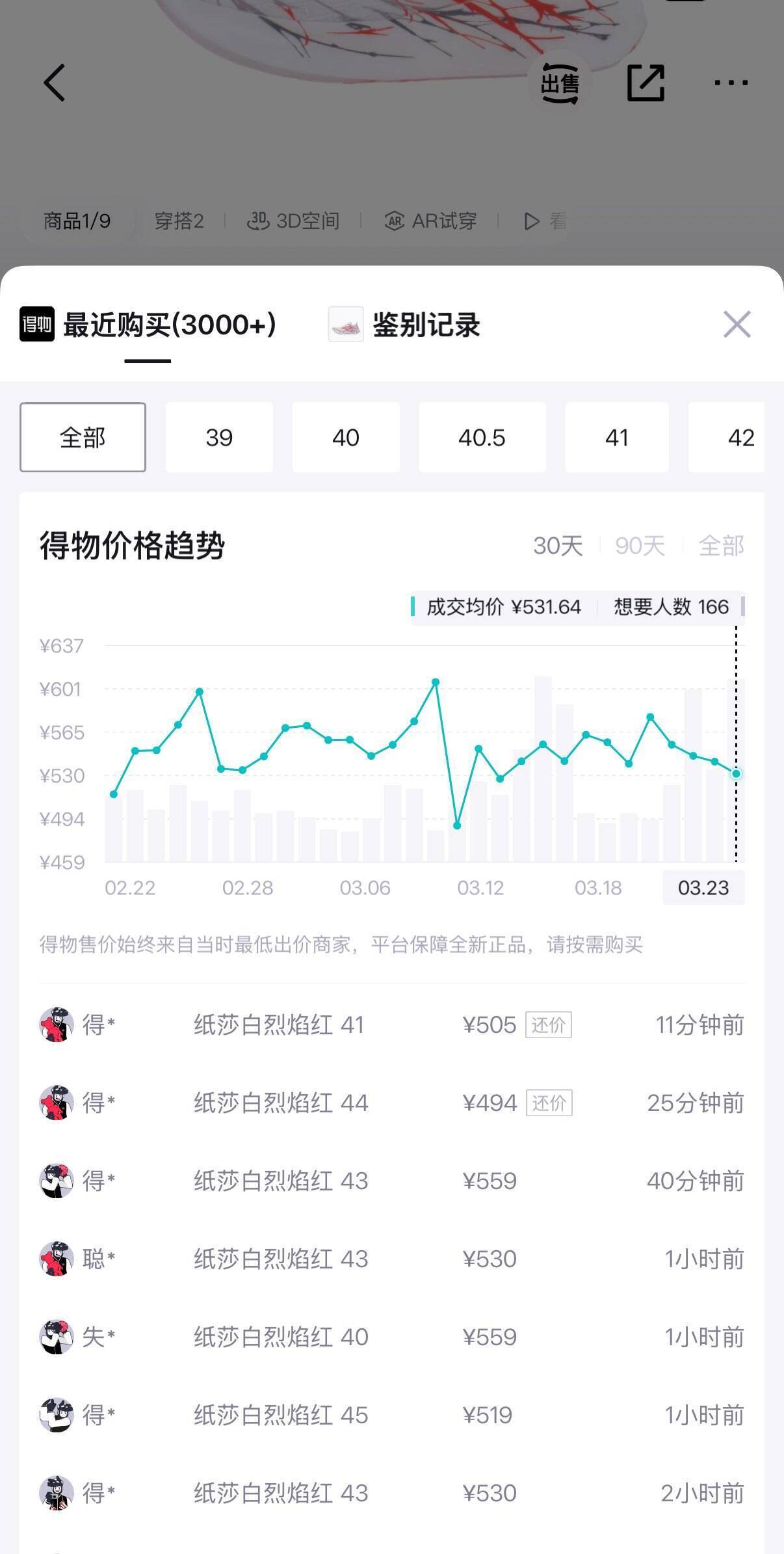Select the 商品1/9 image chip
Screen dimensions: 784x1554
pyautogui.click(x=77, y=221)
